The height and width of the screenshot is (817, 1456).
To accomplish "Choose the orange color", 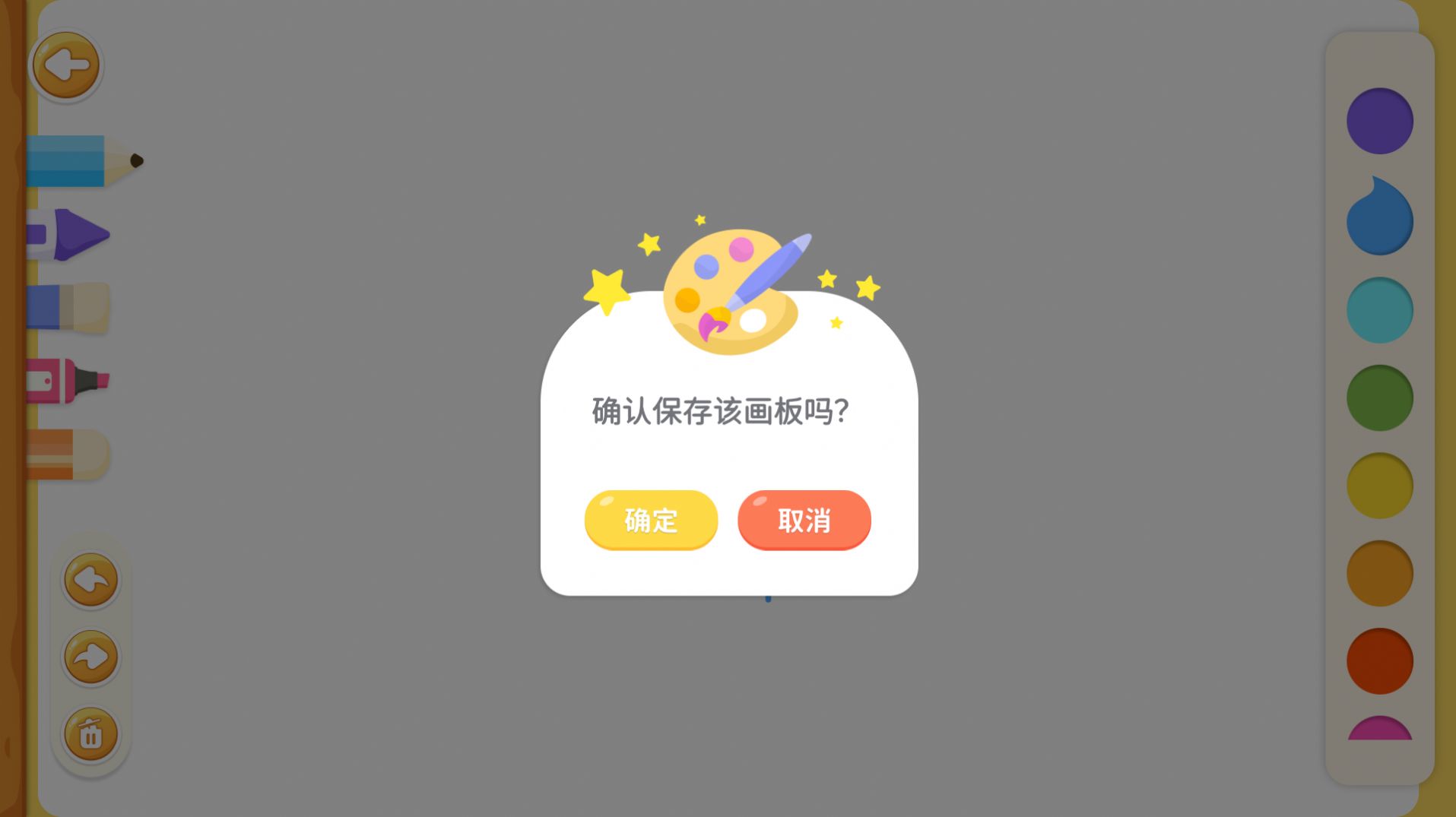I will (1379, 573).
